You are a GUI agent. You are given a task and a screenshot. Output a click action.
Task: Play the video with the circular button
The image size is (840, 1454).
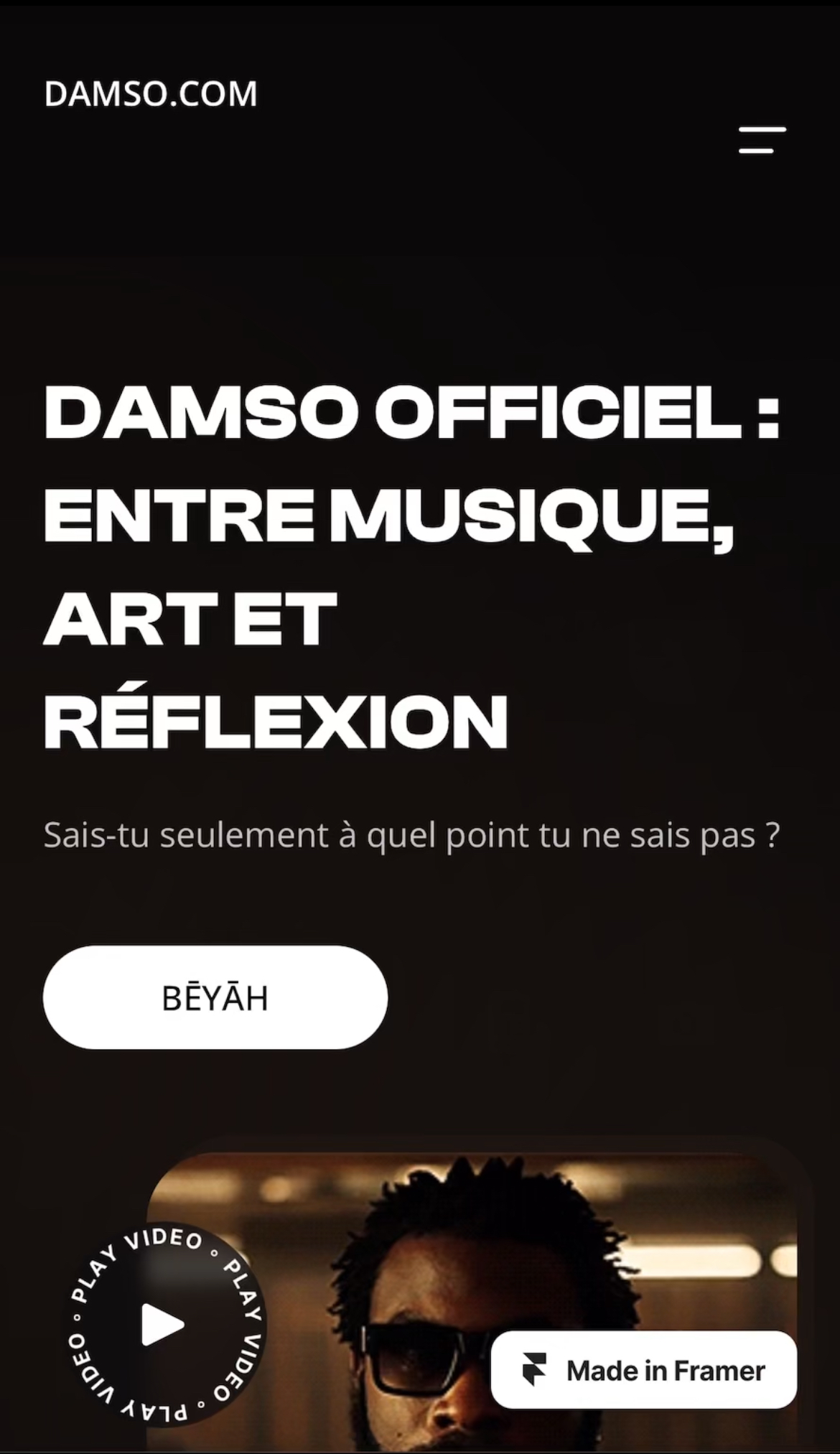(164, 1323)
